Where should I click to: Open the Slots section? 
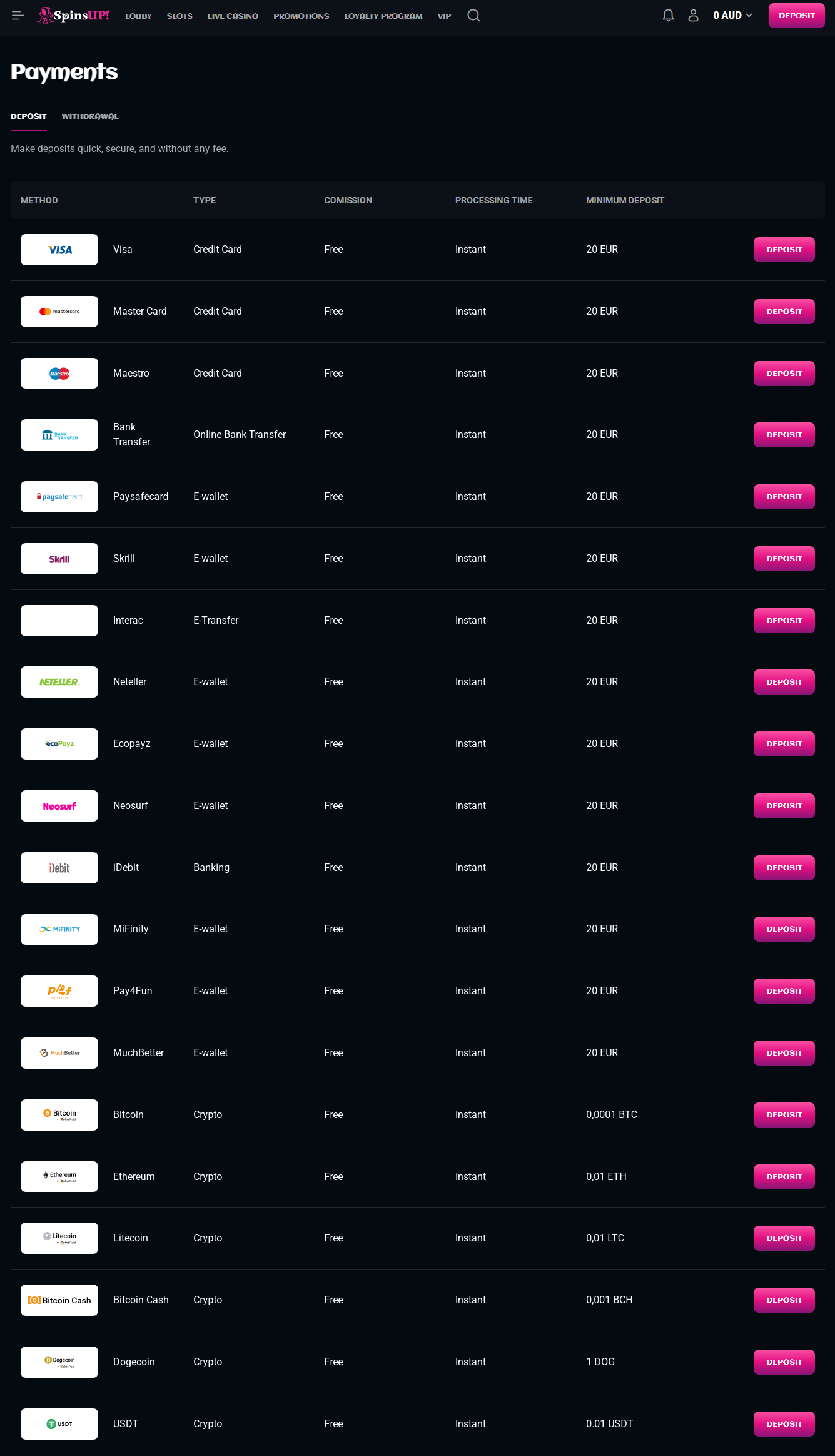tap(180, 16)
